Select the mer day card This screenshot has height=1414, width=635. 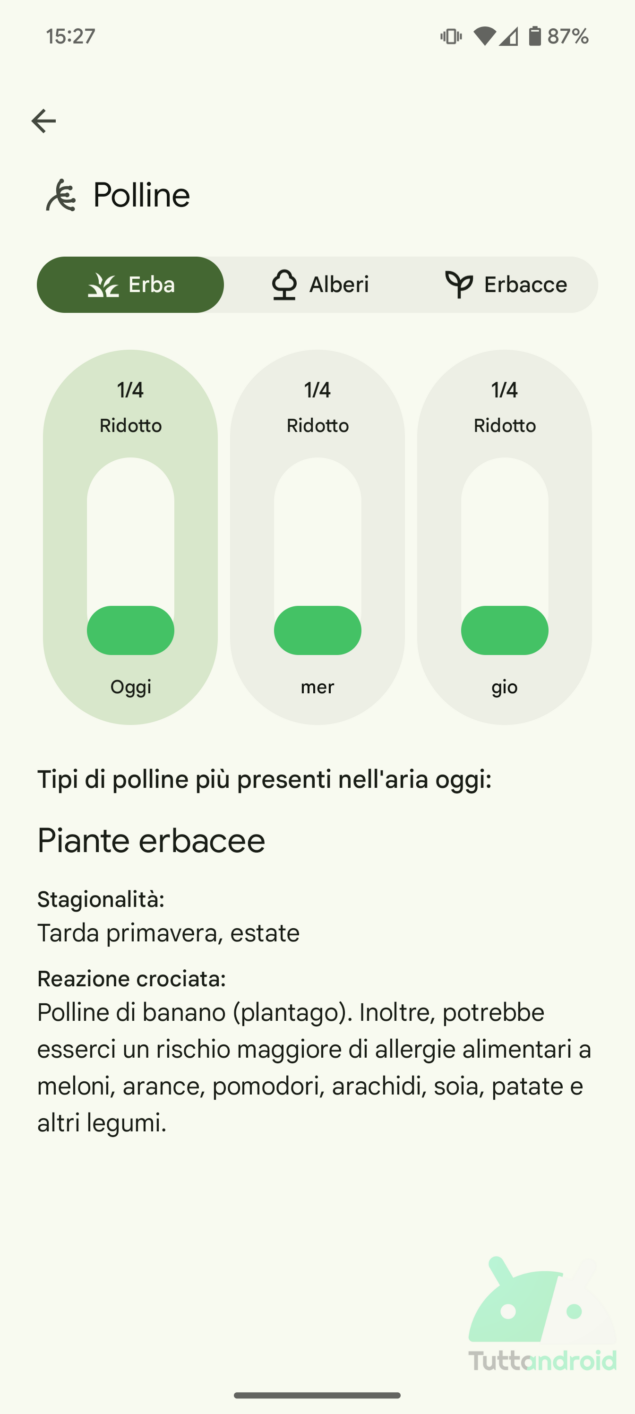(317, 538)
